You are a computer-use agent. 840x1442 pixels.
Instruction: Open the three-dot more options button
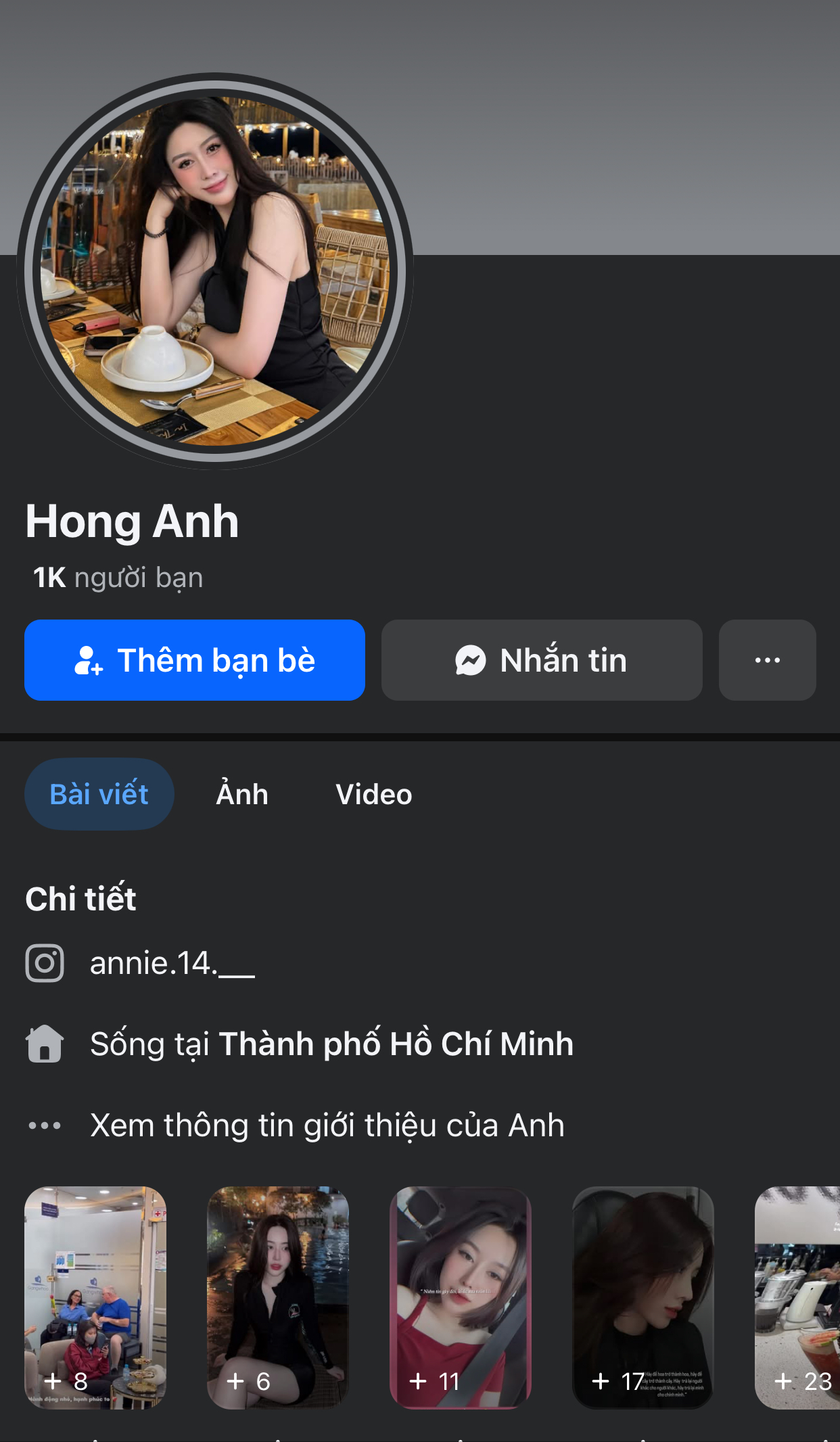point(767,660)
